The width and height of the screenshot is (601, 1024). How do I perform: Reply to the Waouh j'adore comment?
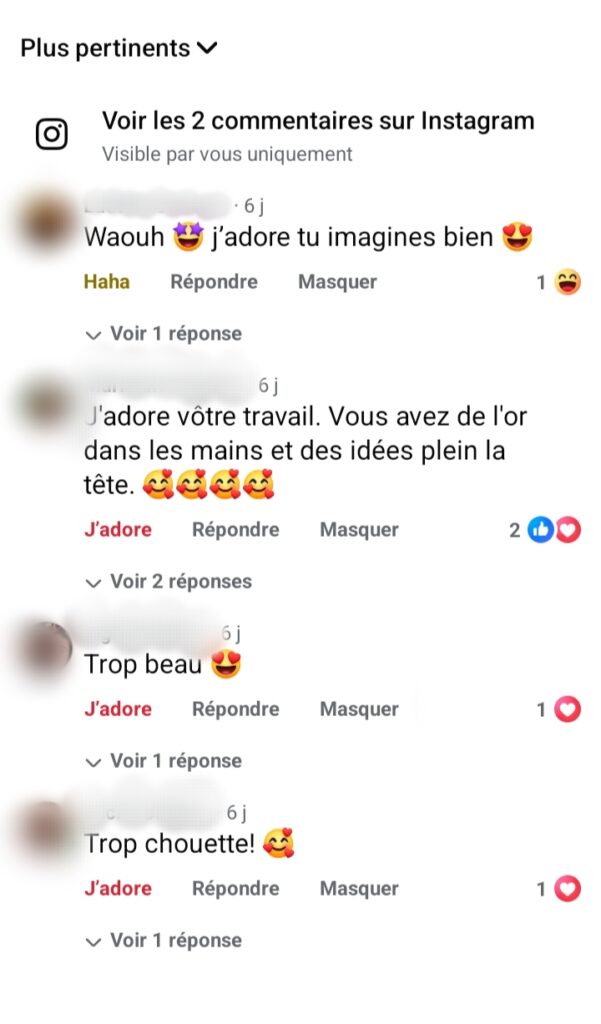(213, 282)
